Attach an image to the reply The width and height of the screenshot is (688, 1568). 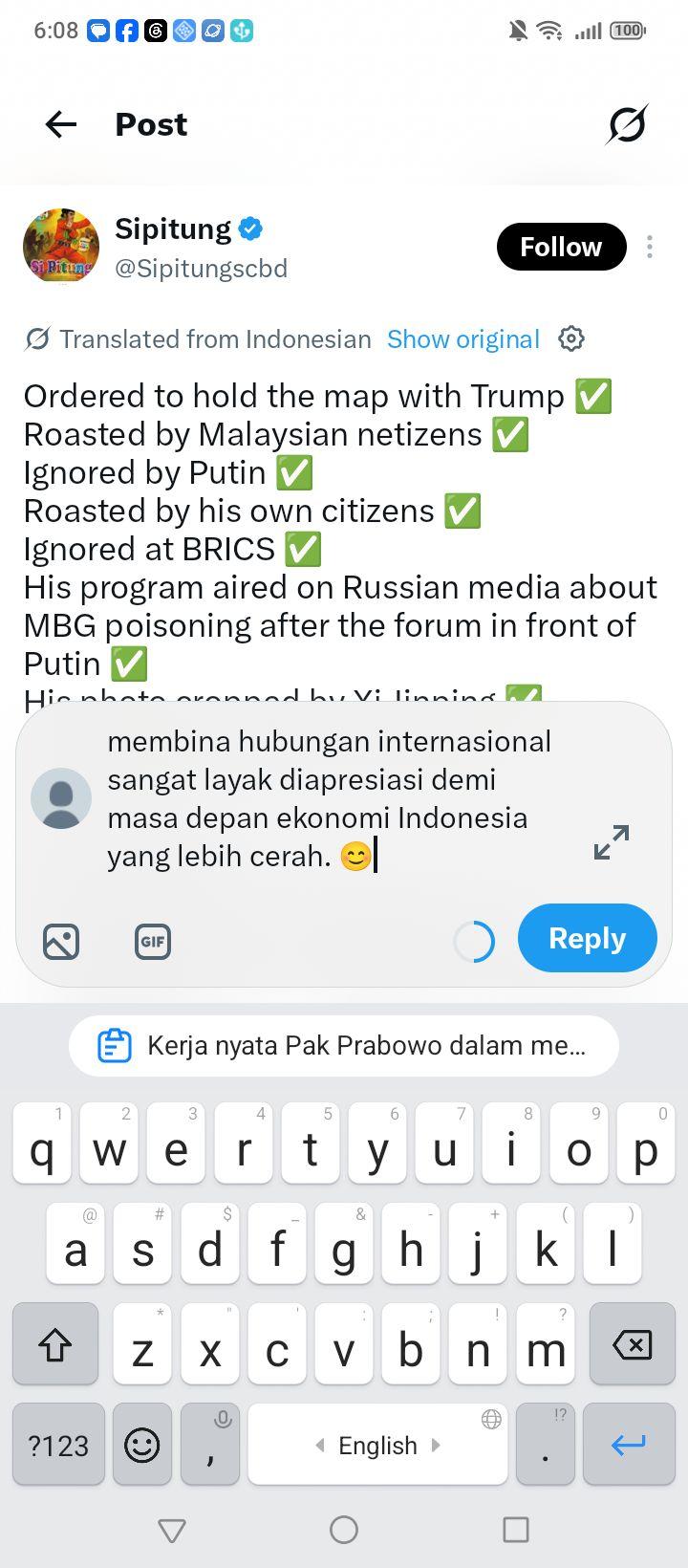tap(61, 942)
